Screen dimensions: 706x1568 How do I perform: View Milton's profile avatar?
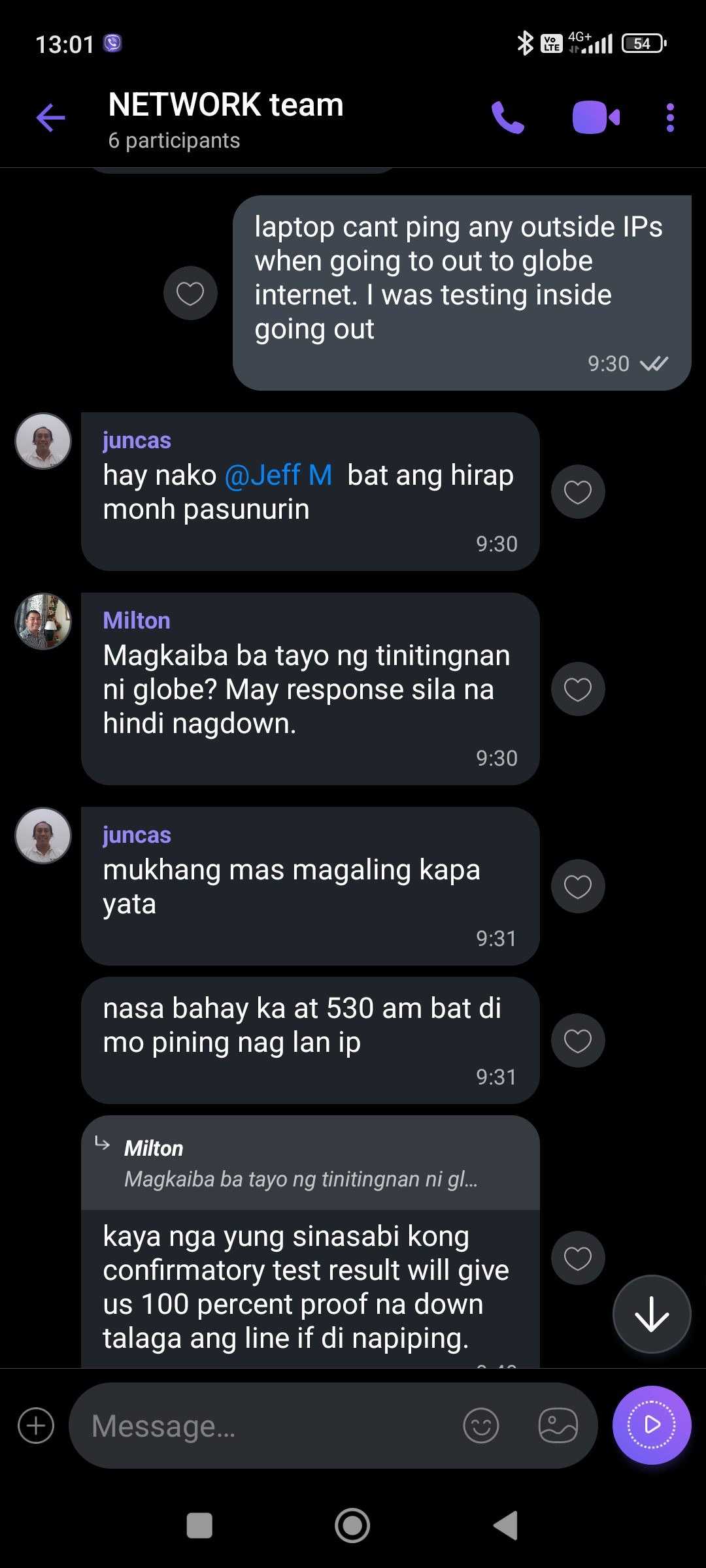pyautogui.click(x=43, y=621)
